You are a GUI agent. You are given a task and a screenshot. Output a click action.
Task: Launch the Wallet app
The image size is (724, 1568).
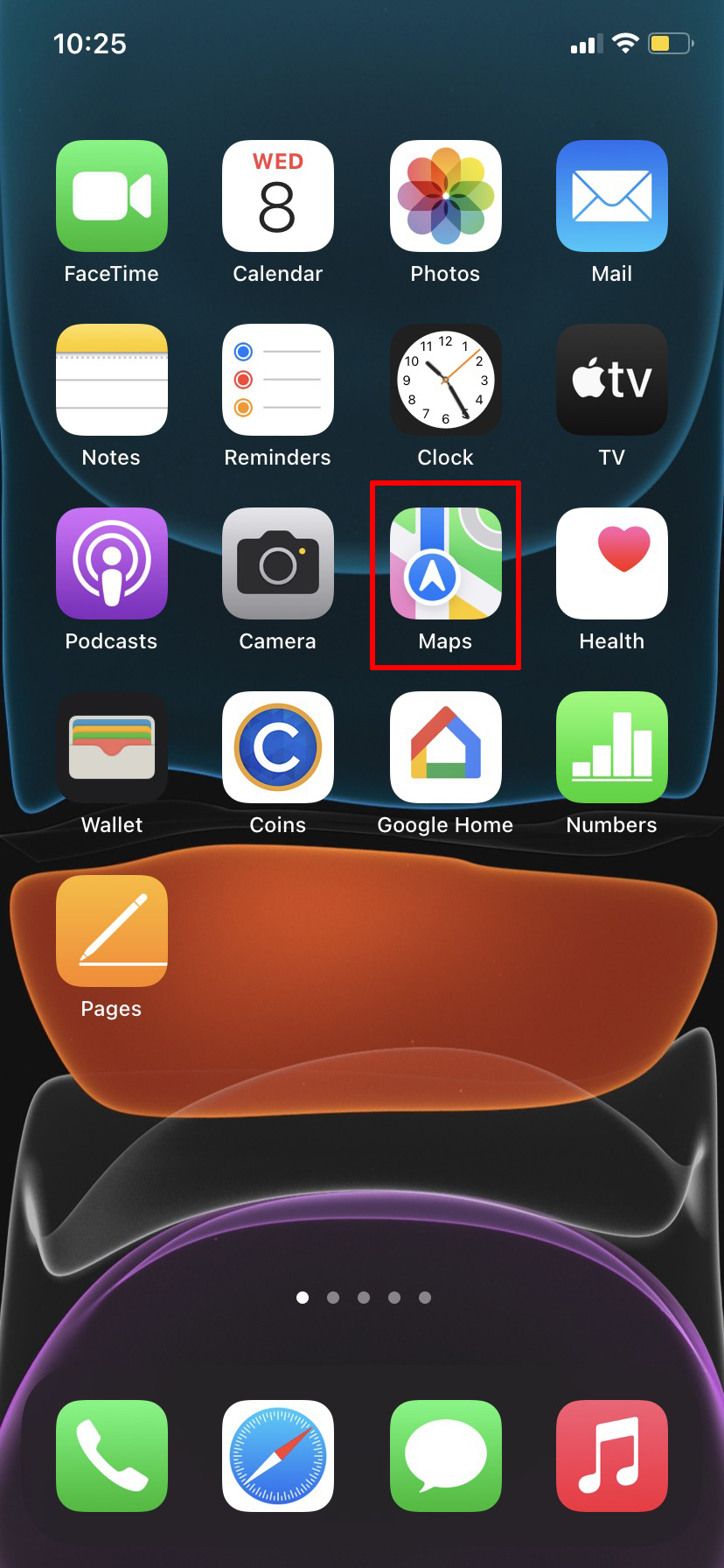[x=111, y=747]
